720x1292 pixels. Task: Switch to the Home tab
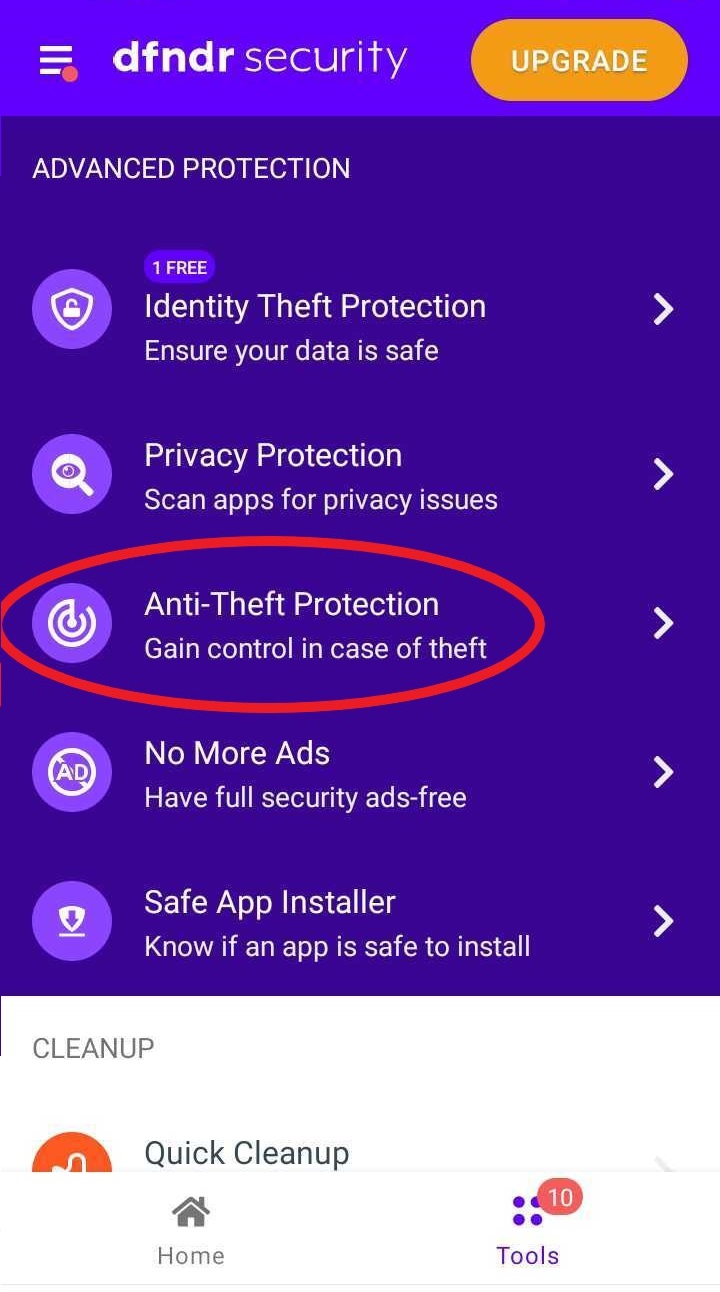[191, 1230]
